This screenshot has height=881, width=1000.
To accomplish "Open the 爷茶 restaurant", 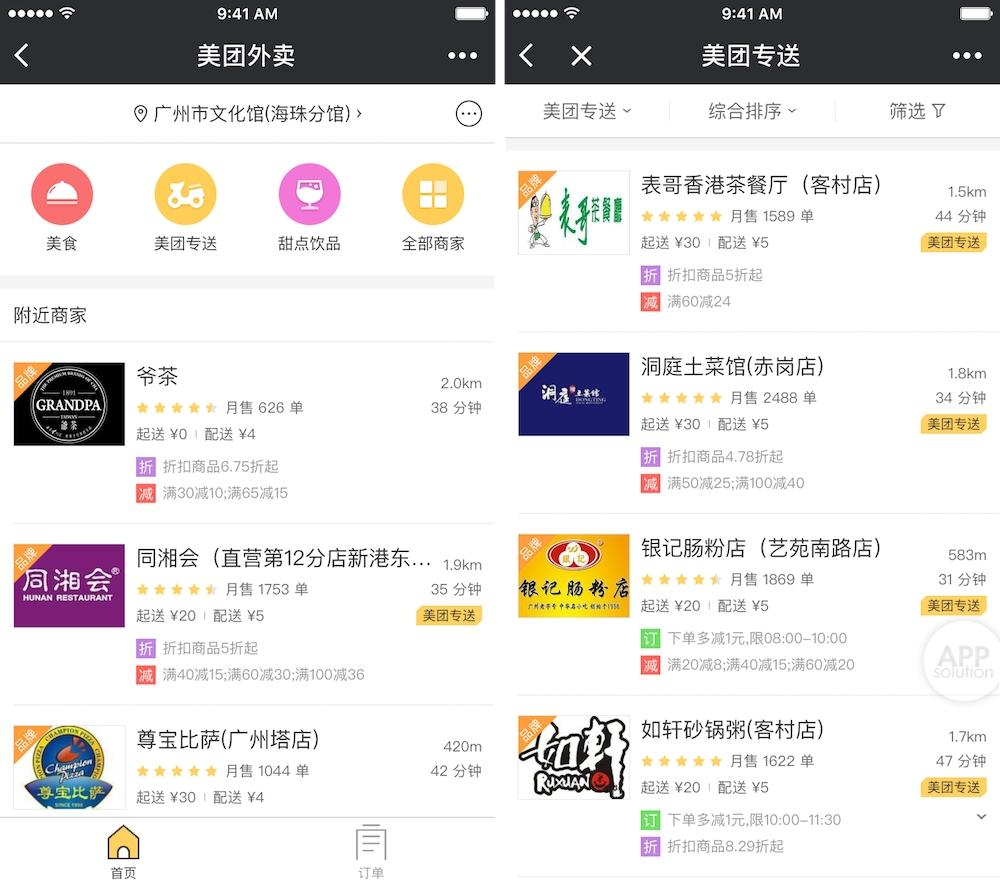I will click(x=157, y=377).
